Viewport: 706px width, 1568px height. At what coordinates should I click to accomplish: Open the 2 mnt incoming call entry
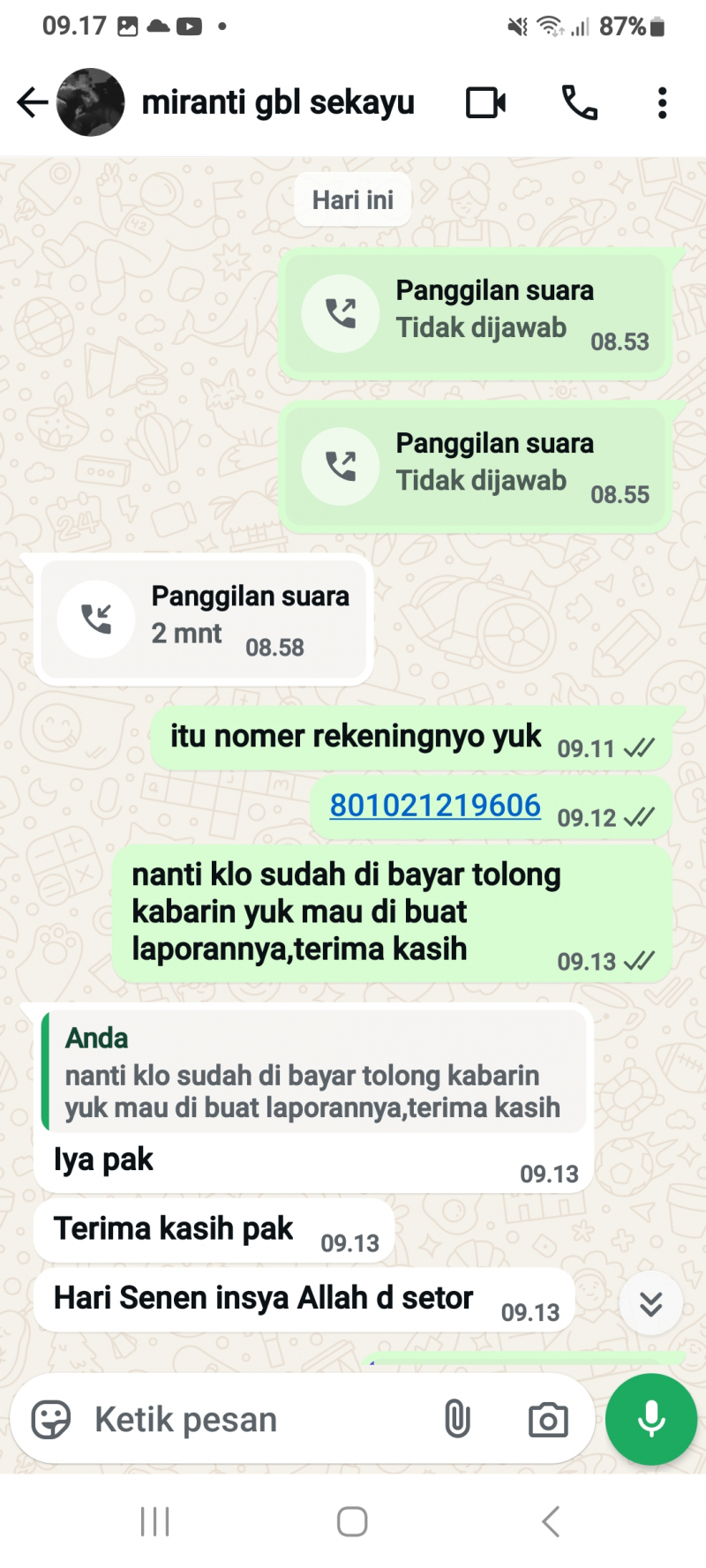coord(203,620)
